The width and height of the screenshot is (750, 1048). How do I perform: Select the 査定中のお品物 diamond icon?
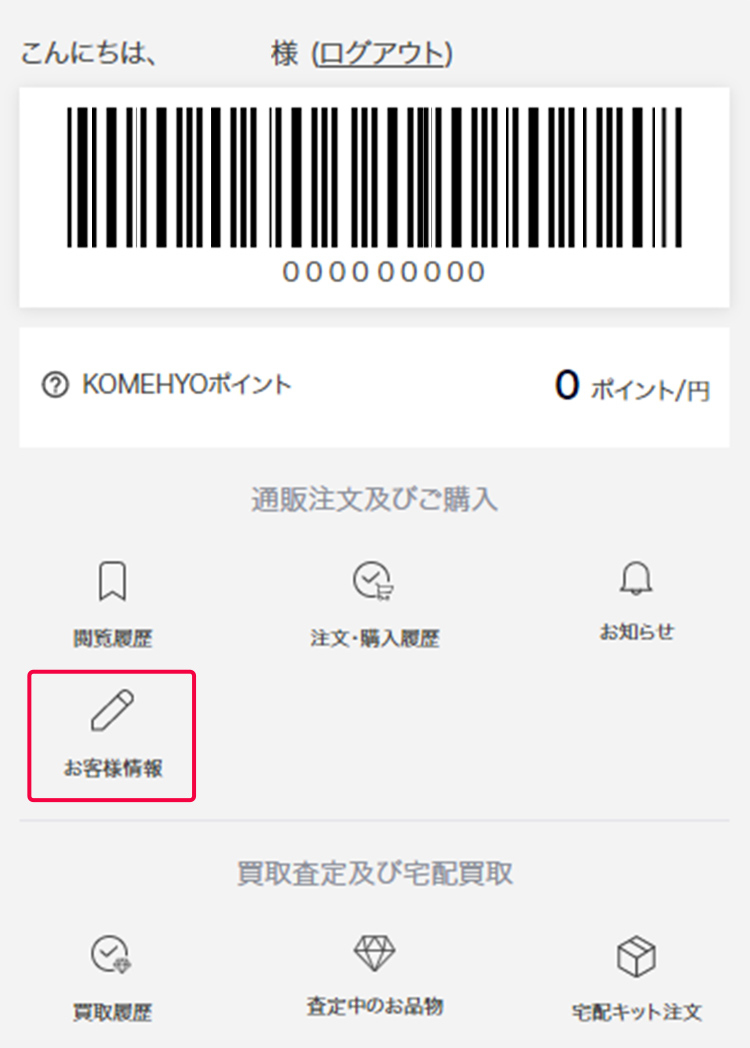tap(375, 955)
